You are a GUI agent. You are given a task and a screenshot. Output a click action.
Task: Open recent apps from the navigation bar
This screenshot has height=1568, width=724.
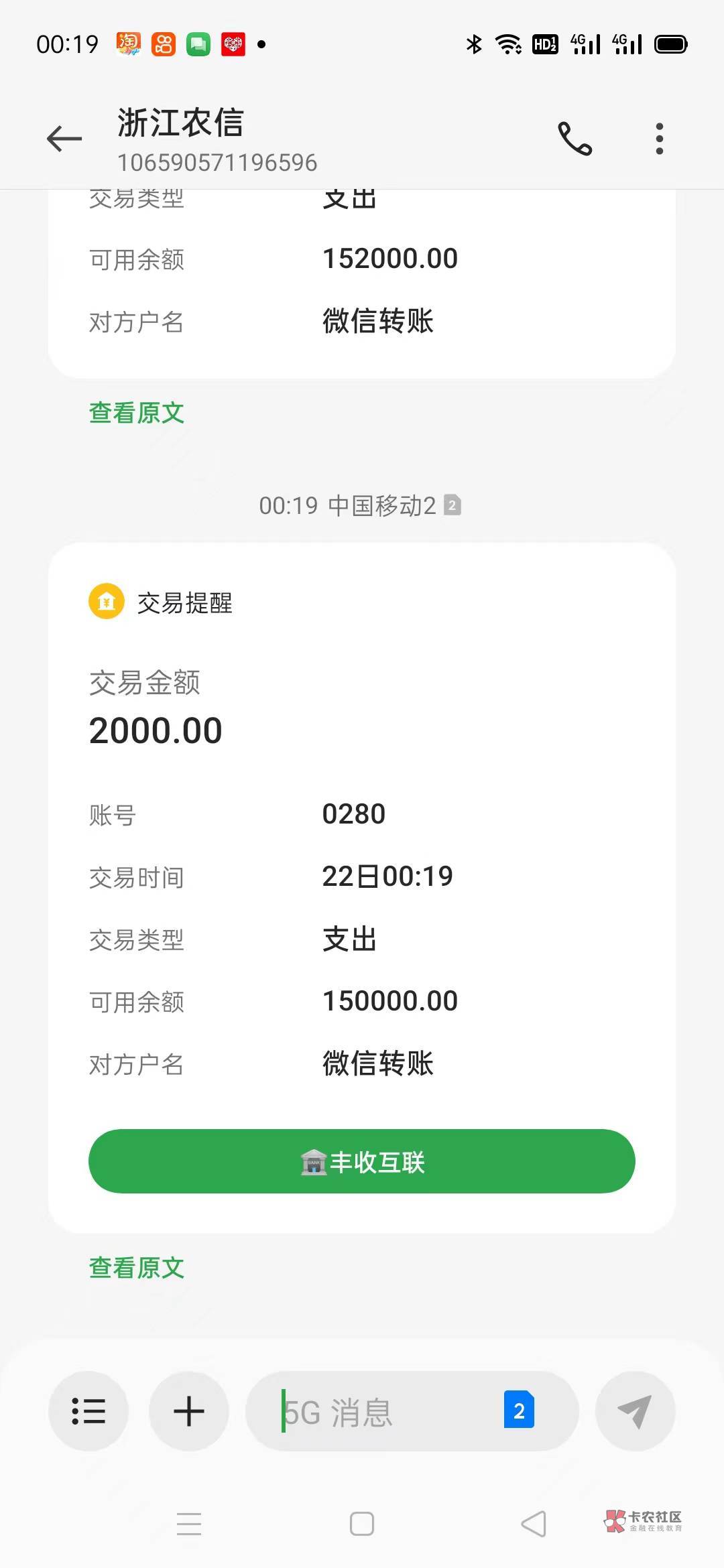(x=189, y=1524)
